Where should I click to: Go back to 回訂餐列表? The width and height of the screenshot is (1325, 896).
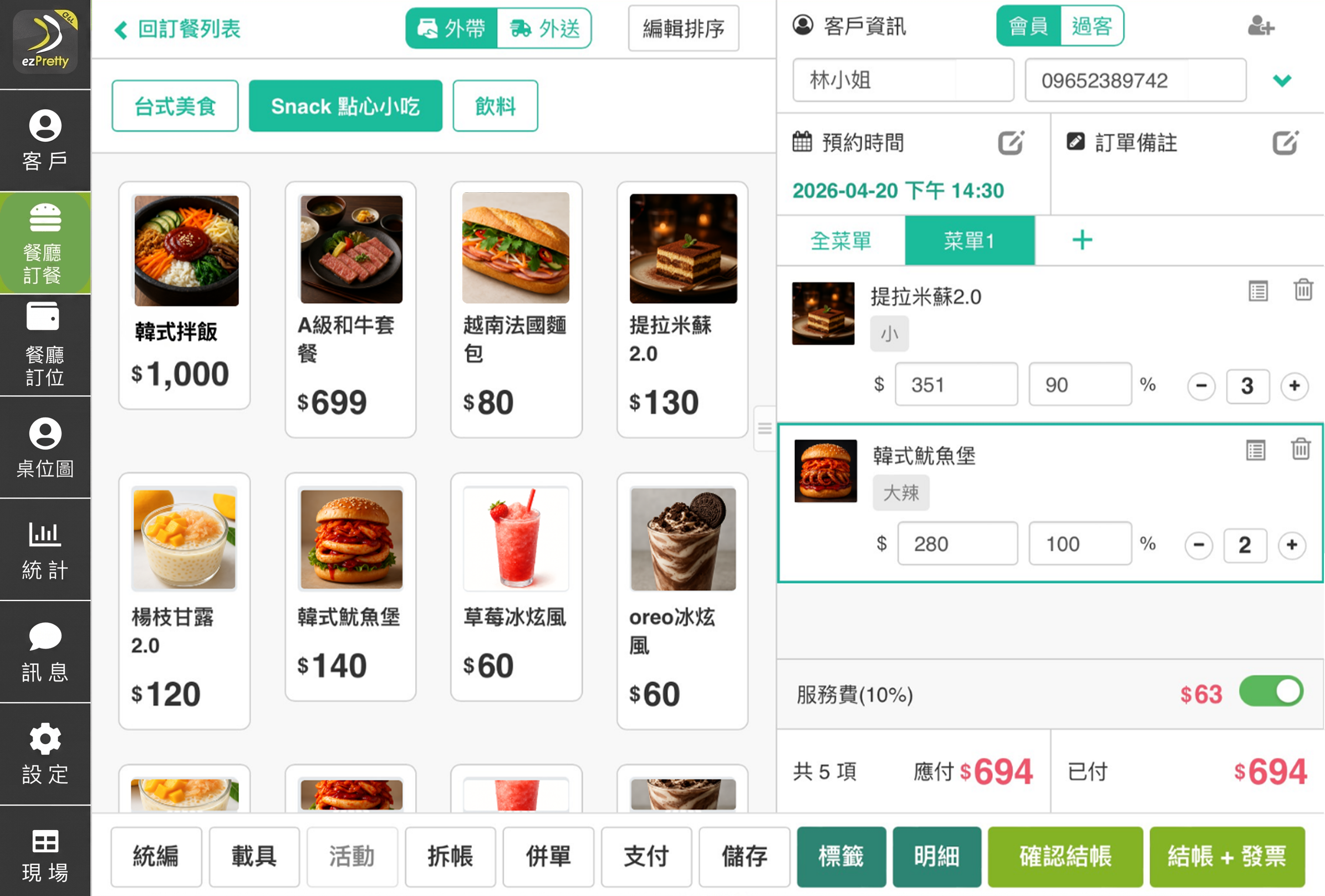[177, 28]
